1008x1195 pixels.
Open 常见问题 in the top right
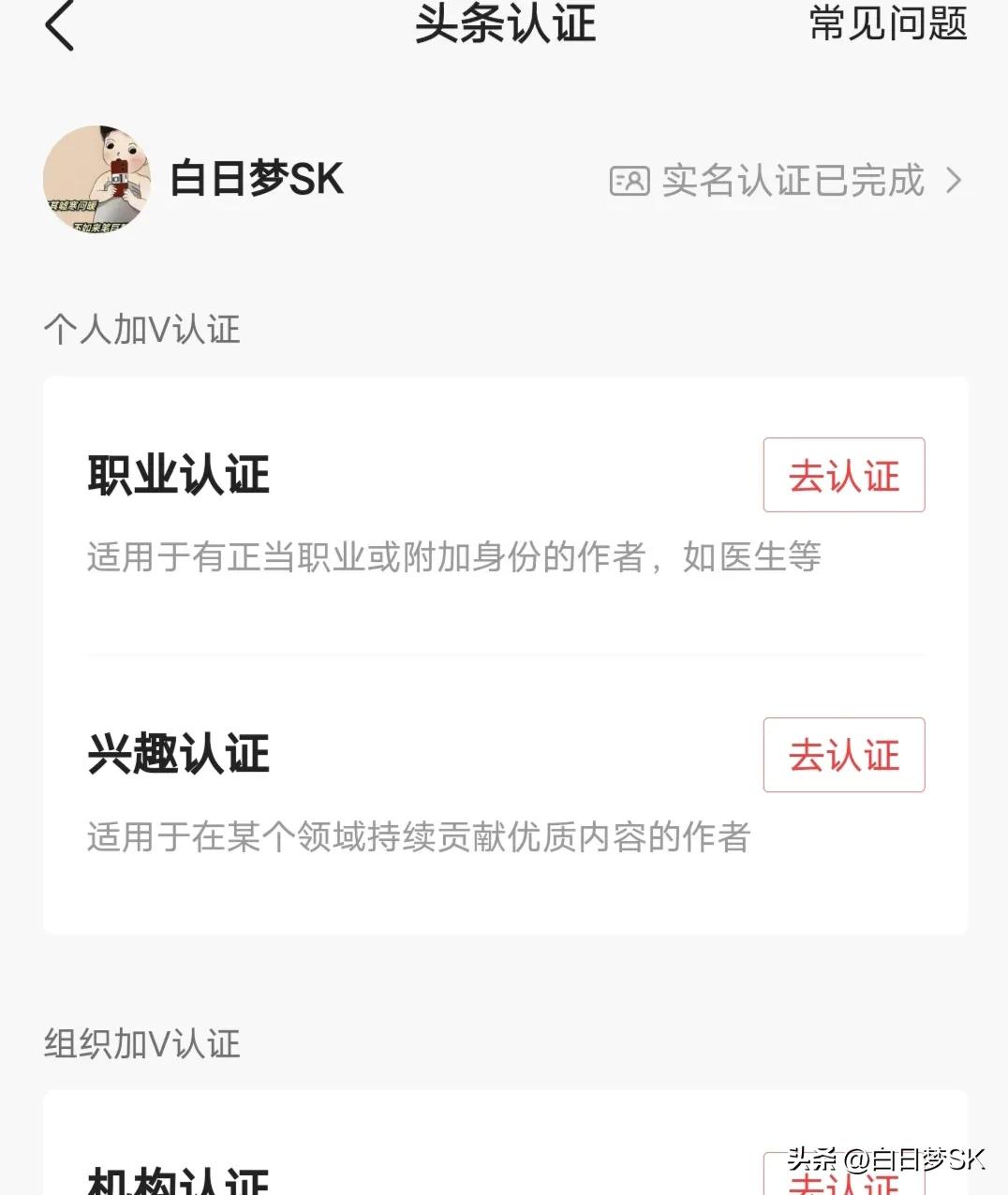(x=888, y=26)
